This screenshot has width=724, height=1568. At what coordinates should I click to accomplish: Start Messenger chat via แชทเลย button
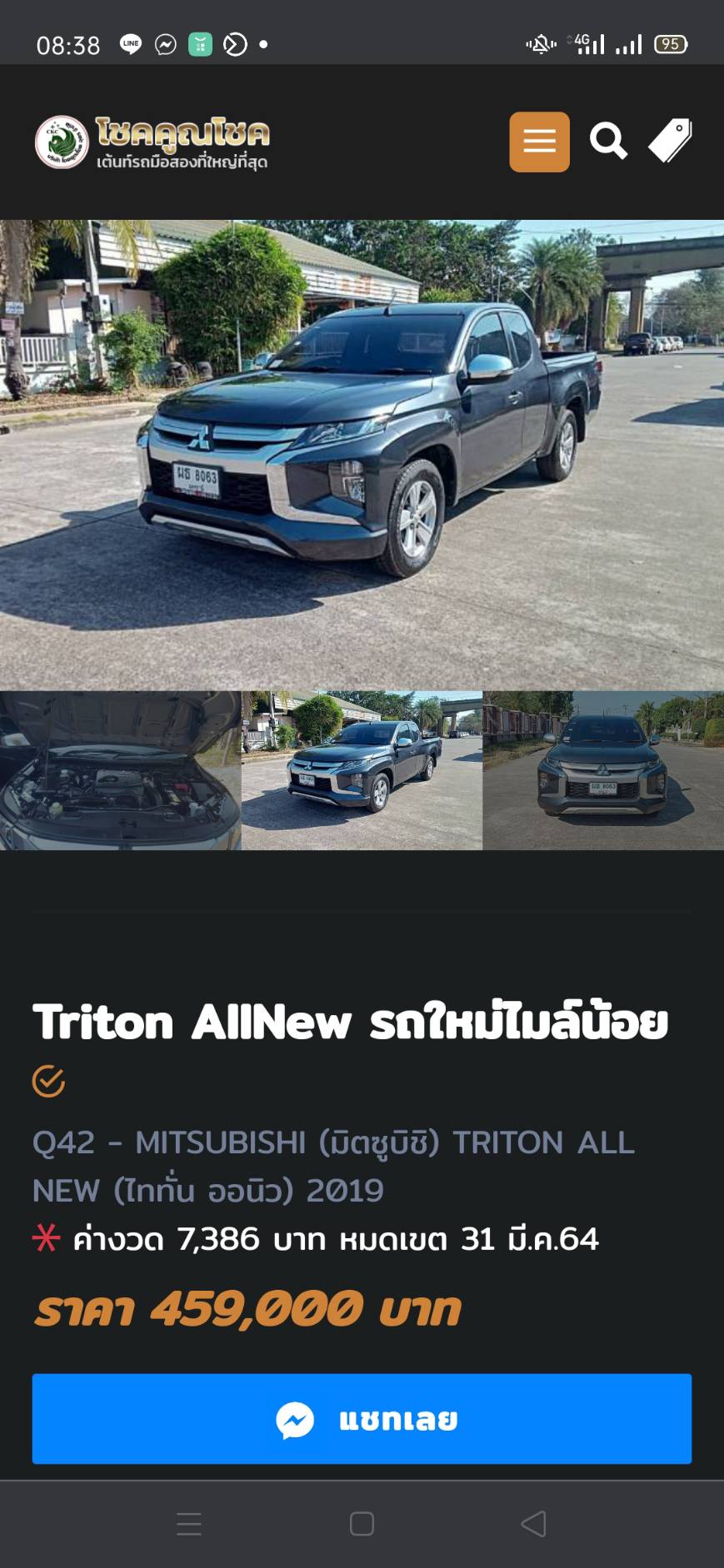click(x=362, y=1419)
